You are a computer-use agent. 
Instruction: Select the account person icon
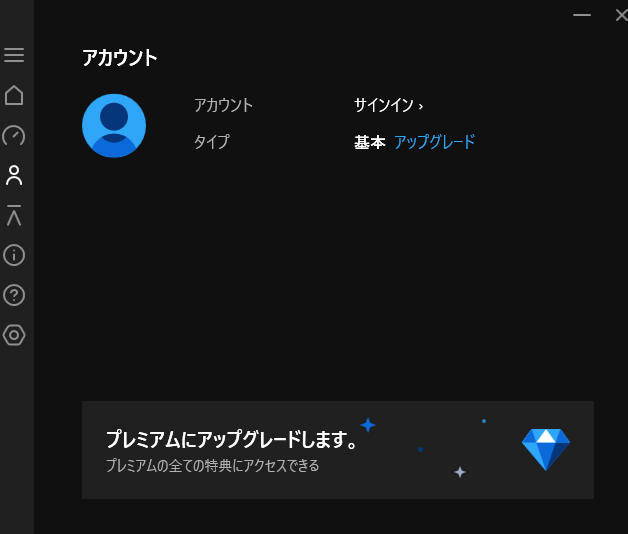click(x=14, y=175)
